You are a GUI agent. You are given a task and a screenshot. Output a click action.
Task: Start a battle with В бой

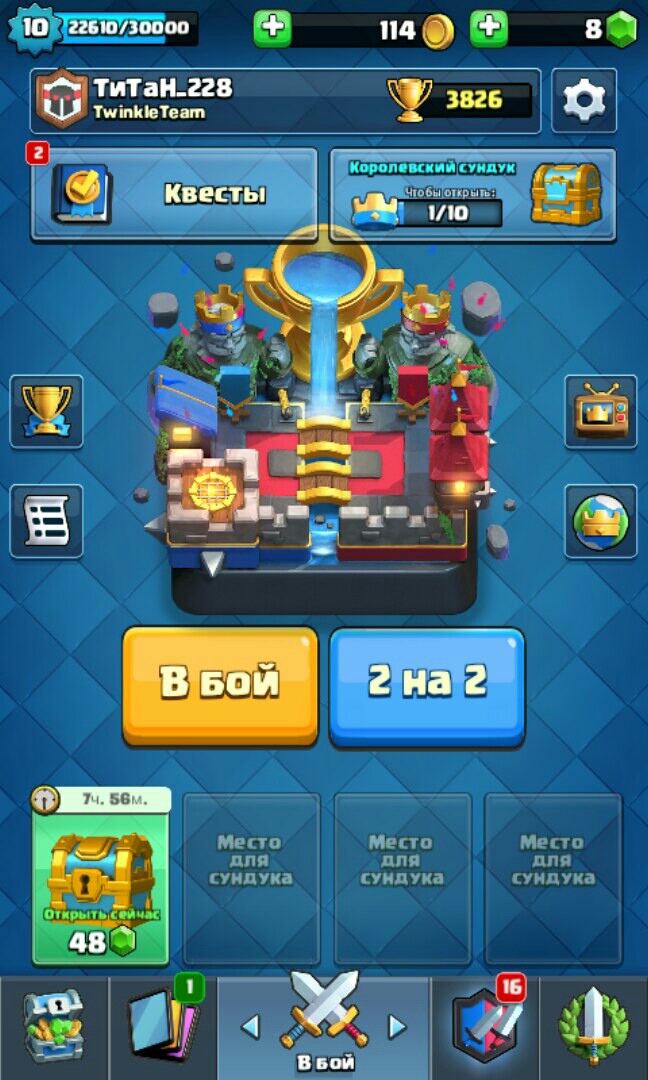[220, 685]
